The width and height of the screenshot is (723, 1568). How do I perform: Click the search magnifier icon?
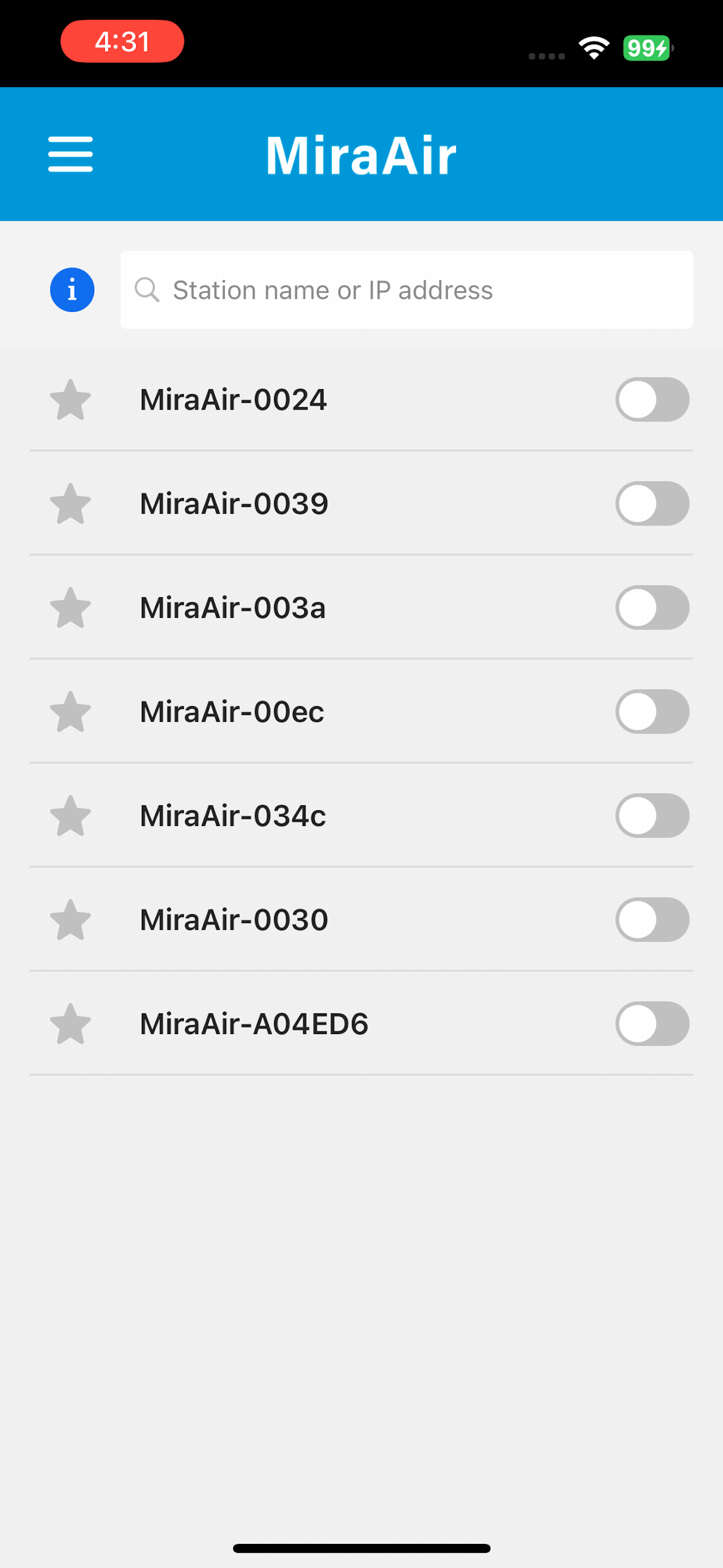tap(148, 290)
